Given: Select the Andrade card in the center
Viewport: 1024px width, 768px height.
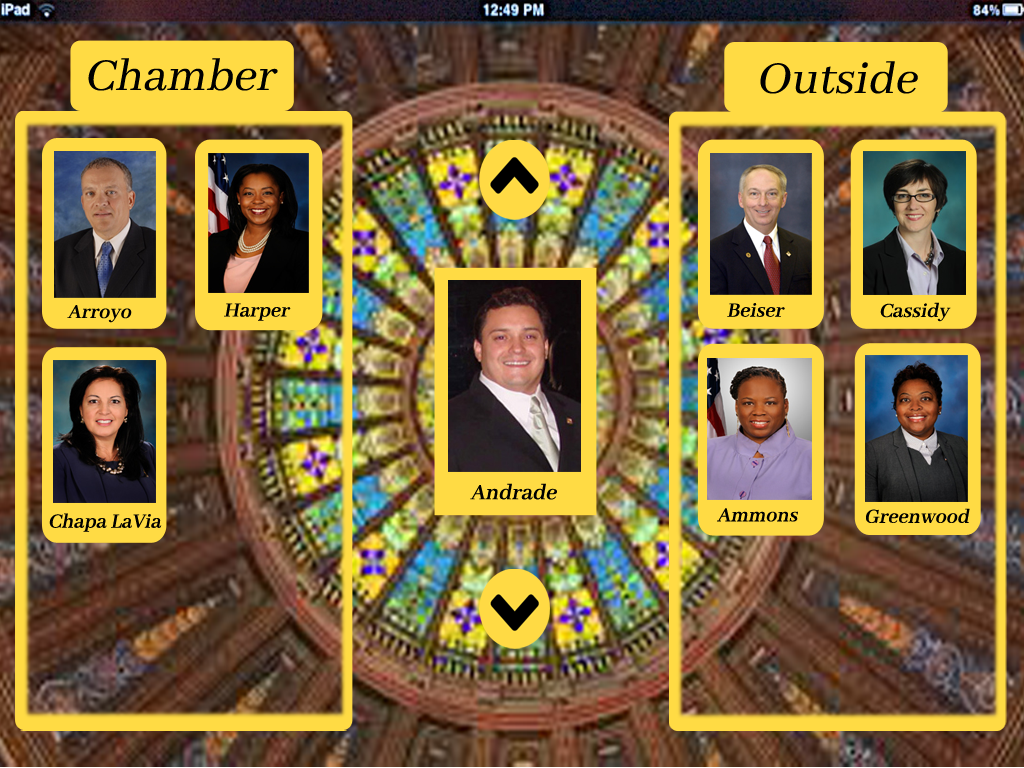Looking at the screenshot, I should click(514, 390).
